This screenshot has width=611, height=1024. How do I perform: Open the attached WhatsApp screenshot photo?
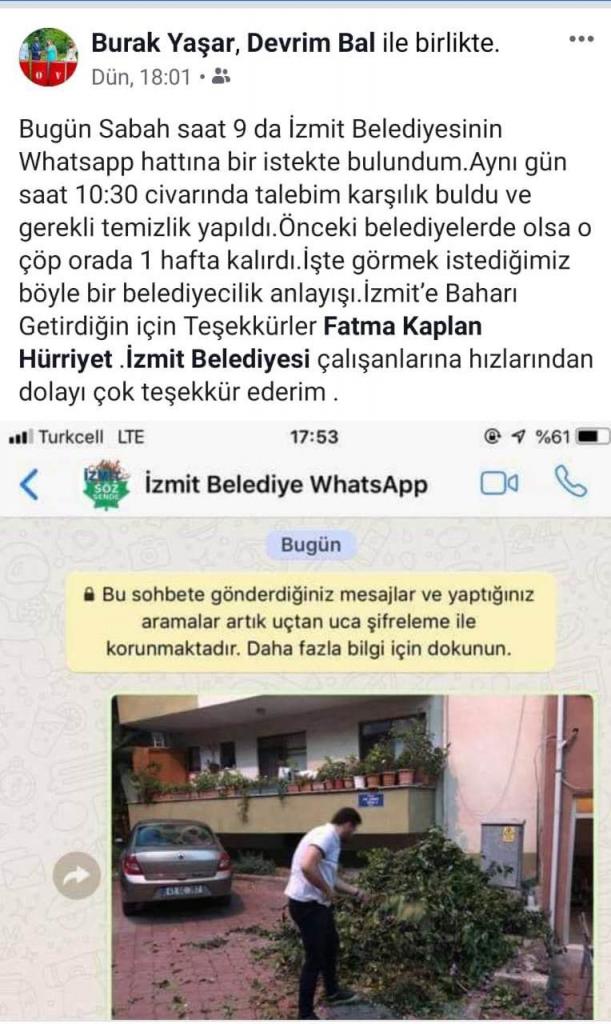tap(305, 720)
